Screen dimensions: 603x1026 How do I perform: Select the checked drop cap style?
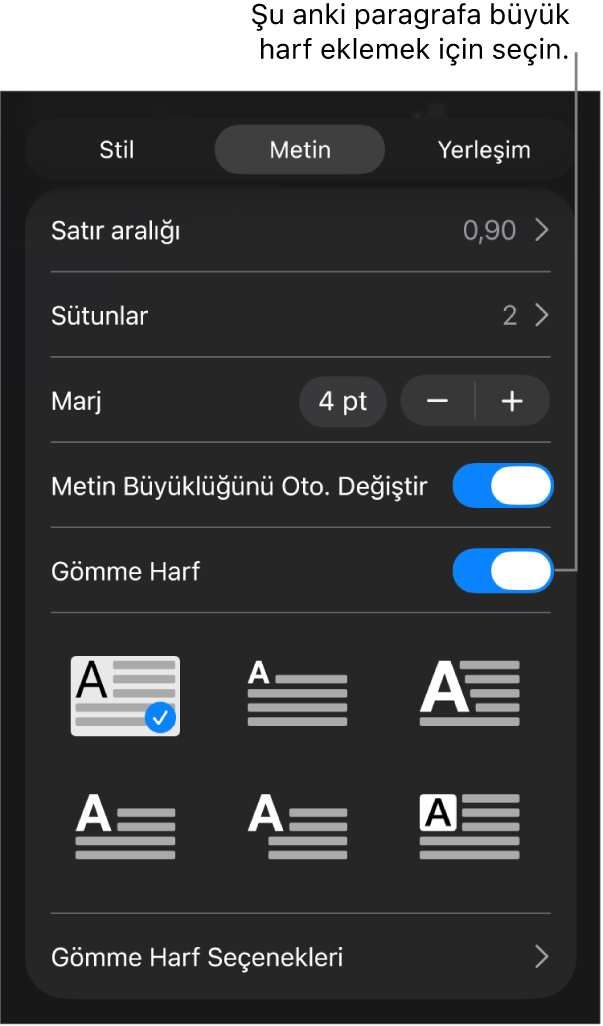click(126, 696)
